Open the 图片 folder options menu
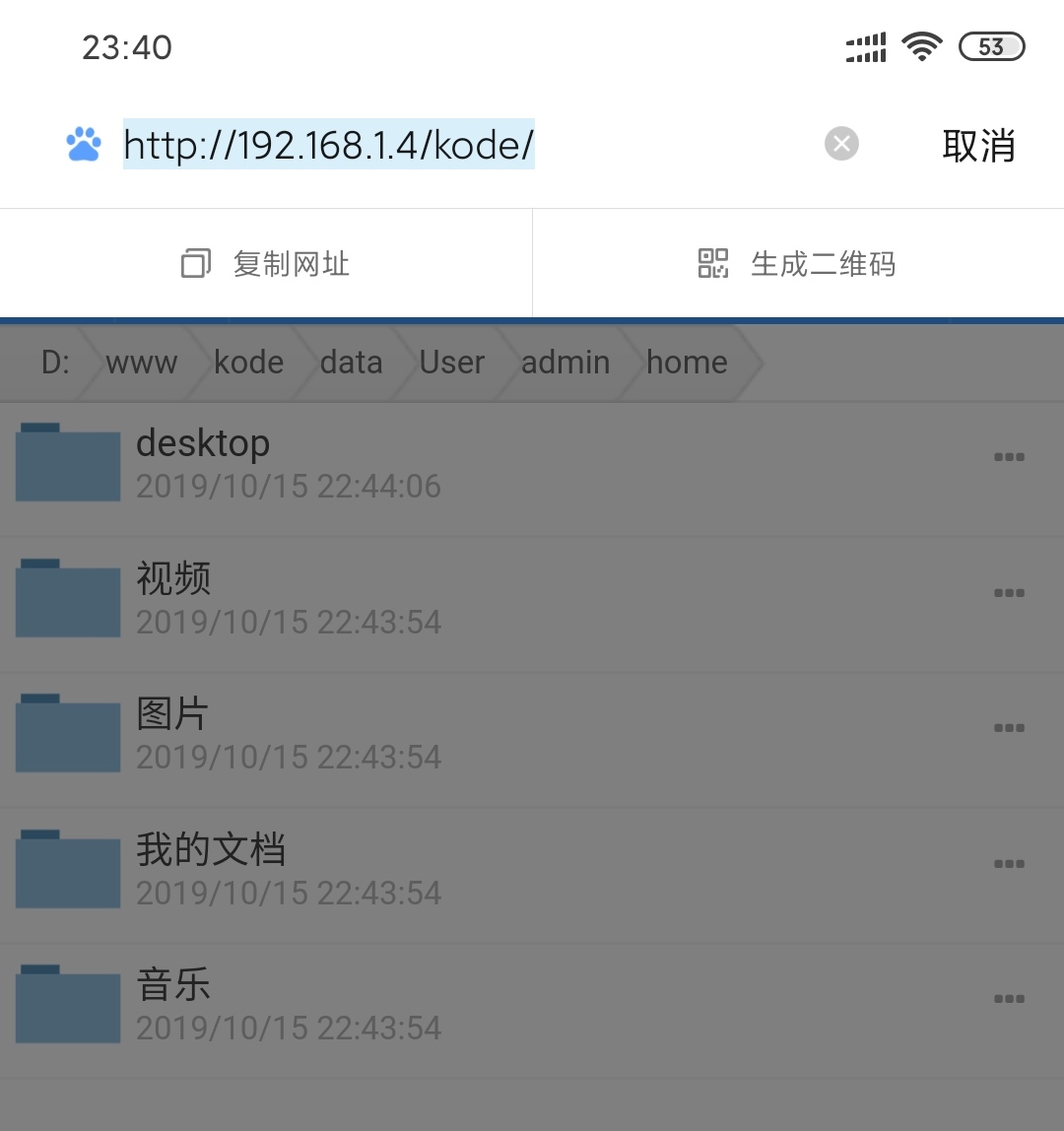 point(1009,728)
